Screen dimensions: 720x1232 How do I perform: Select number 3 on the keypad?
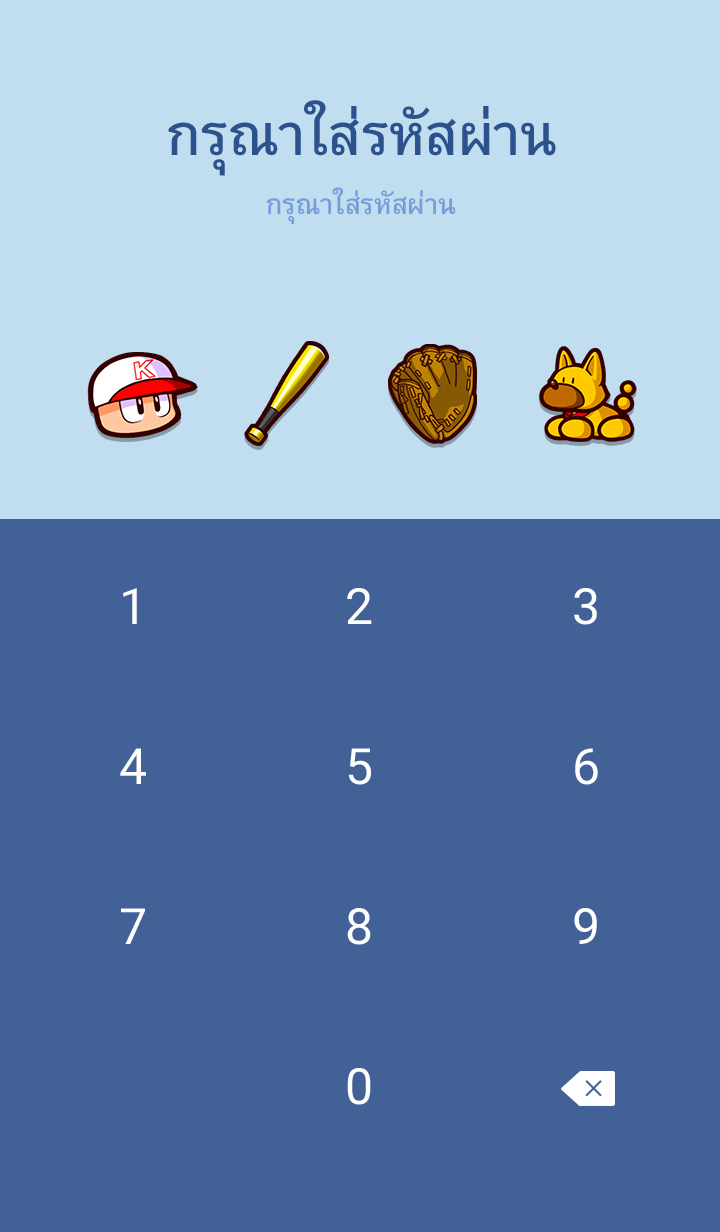(585, 607)
